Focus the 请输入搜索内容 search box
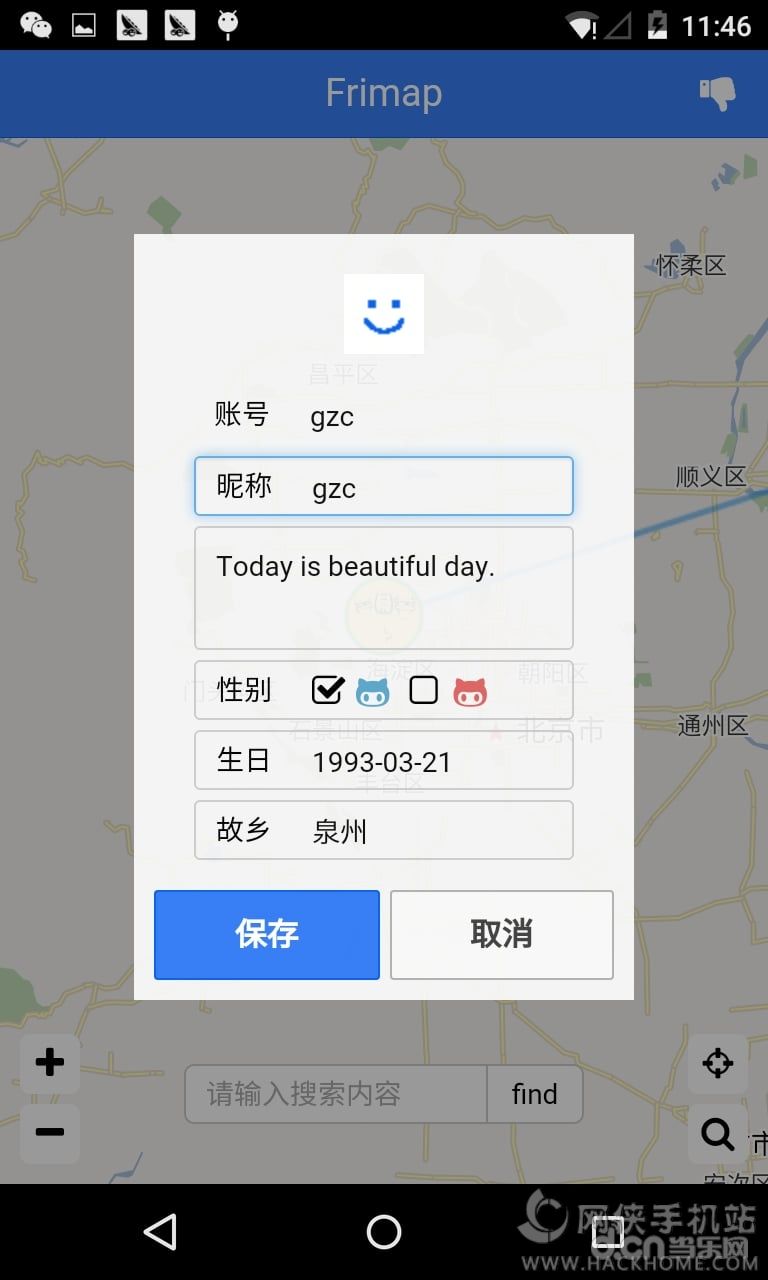This screenshot has width=768, height=1280. point(336,1094)
